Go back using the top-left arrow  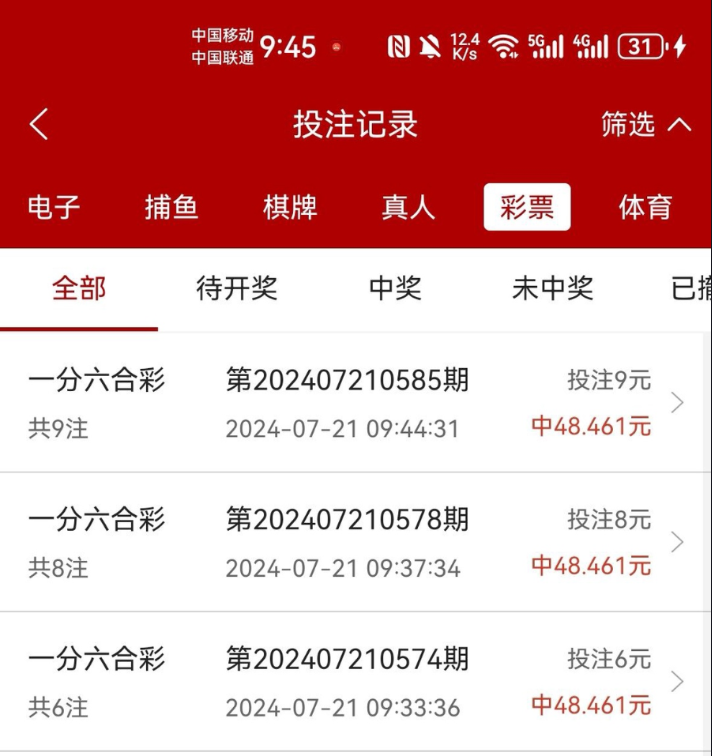(x=39, y=124)
